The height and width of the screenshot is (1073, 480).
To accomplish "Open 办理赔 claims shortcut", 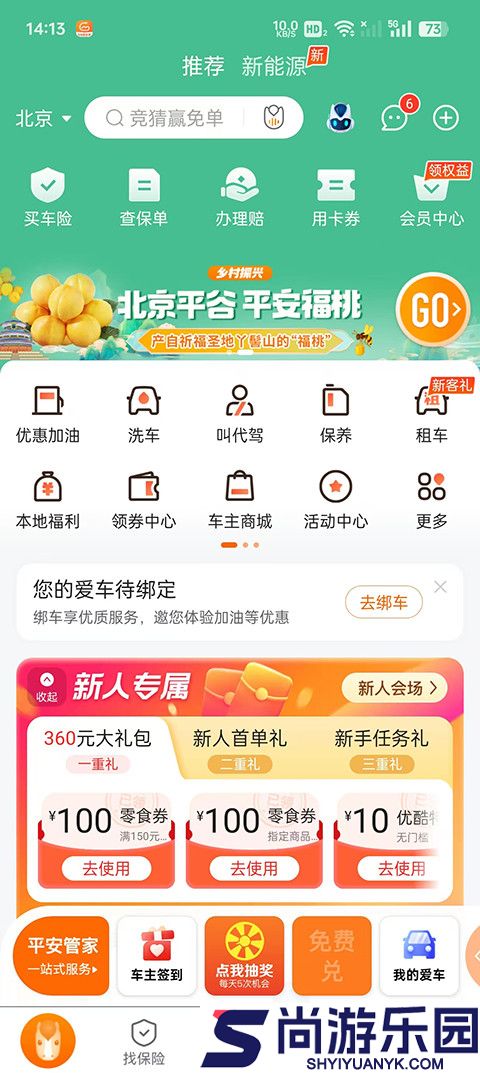I will click(240, 197).
